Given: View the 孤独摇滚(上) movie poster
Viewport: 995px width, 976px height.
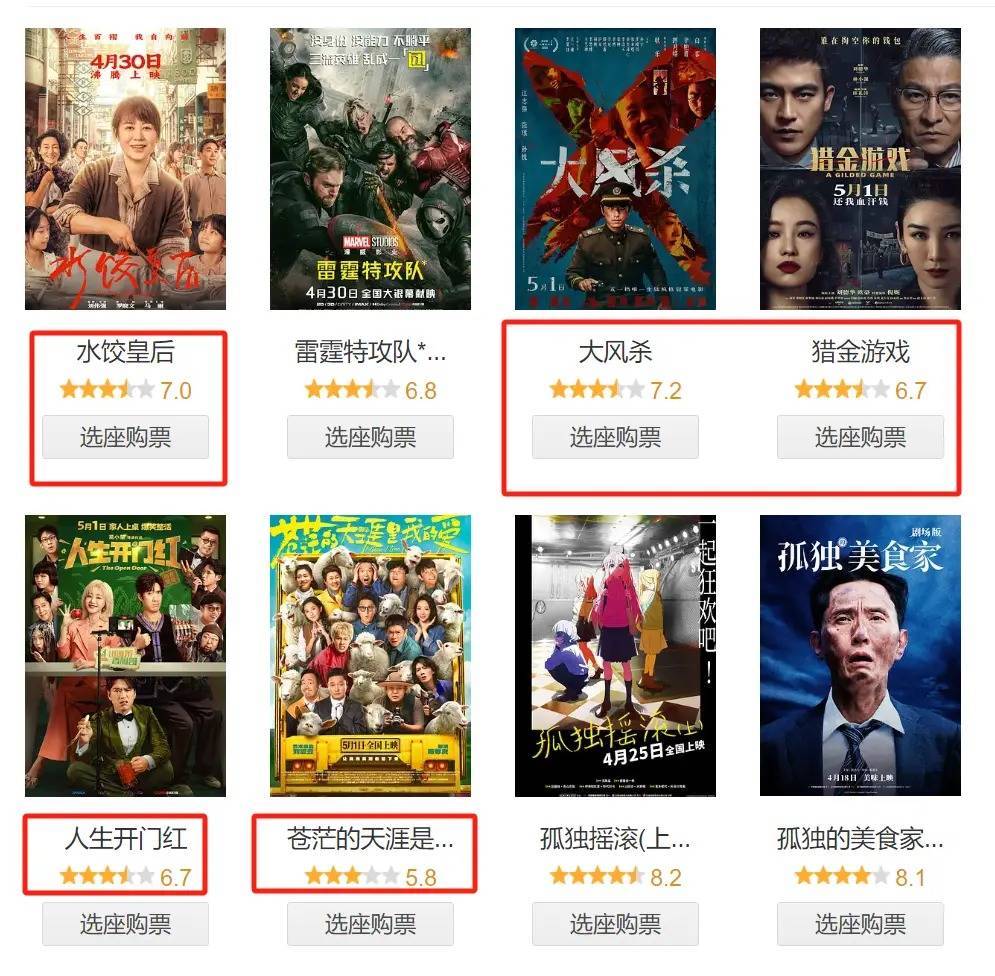Looking at the screenshot, I should click(x=615, y=655).
